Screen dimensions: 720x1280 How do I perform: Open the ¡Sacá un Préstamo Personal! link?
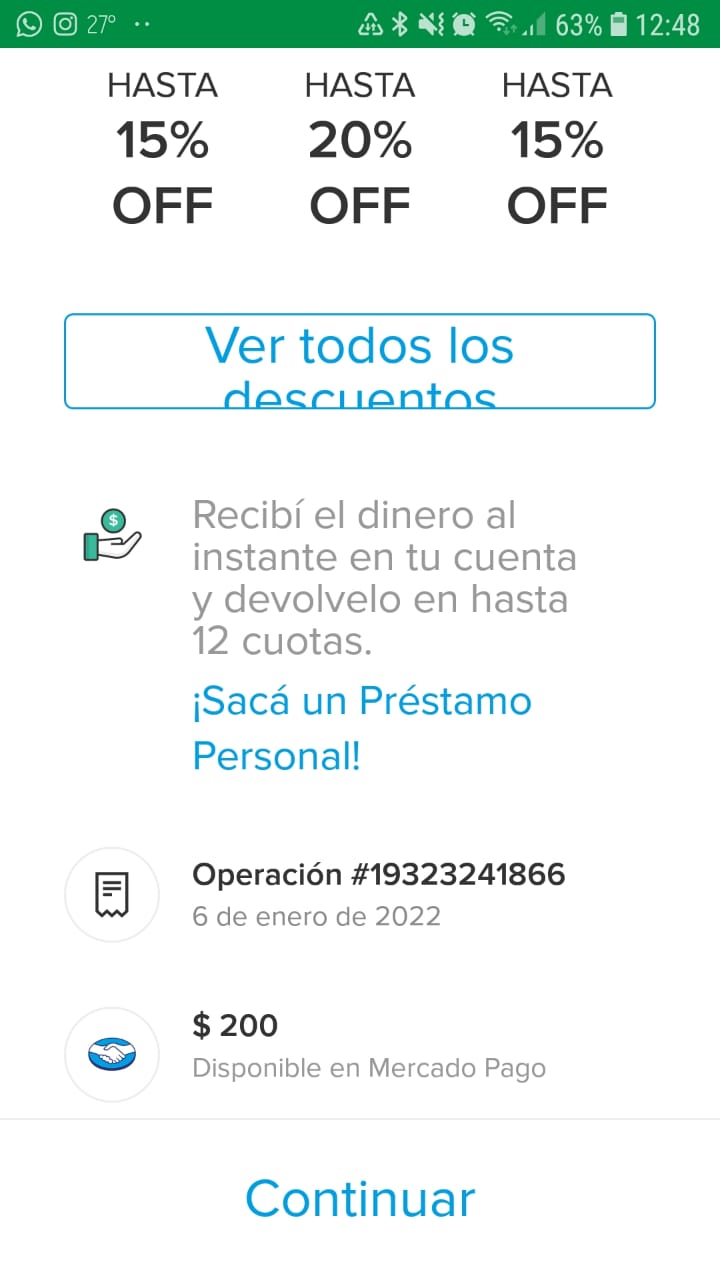(361, 728)
